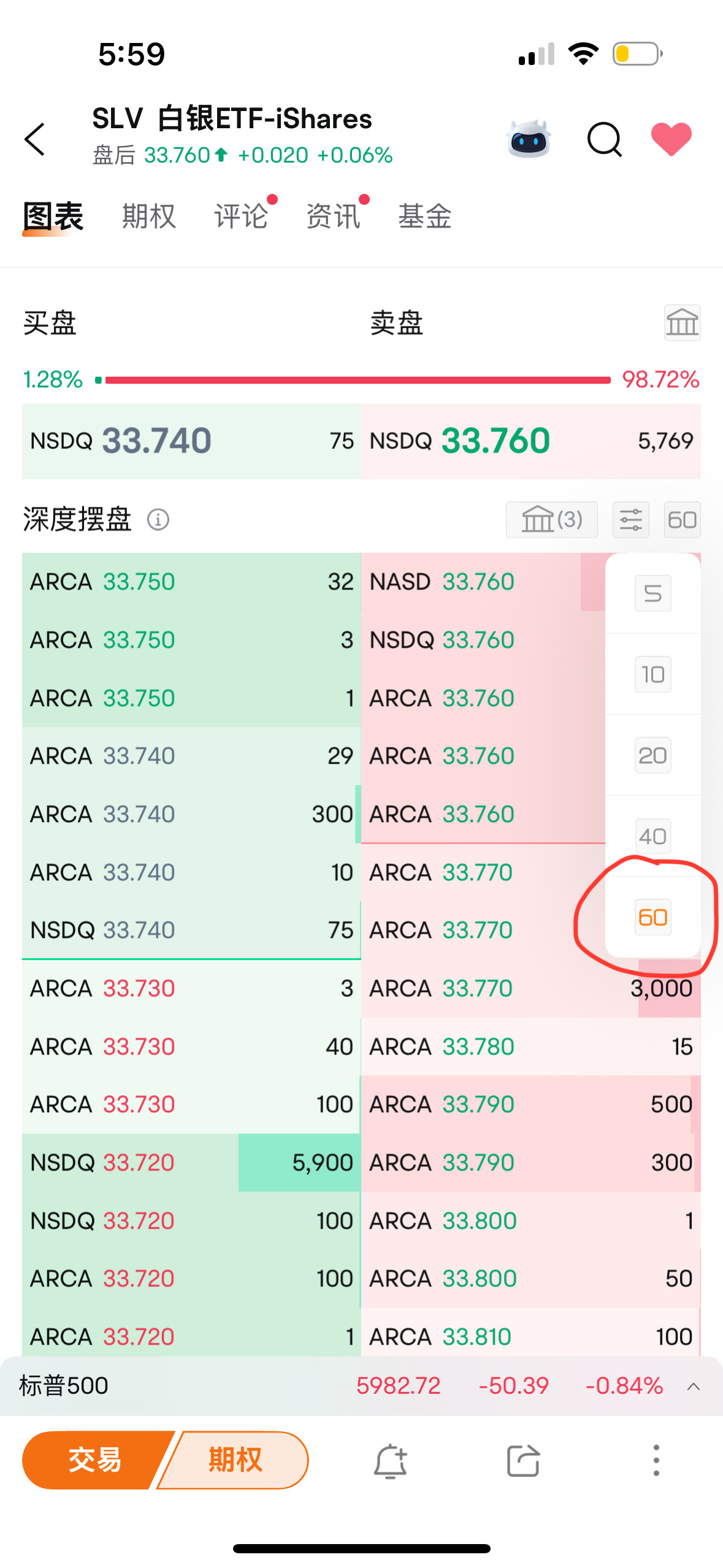
Task: Select 40 levels of depth
Action: pyautogui.click(x=653, y=836)
